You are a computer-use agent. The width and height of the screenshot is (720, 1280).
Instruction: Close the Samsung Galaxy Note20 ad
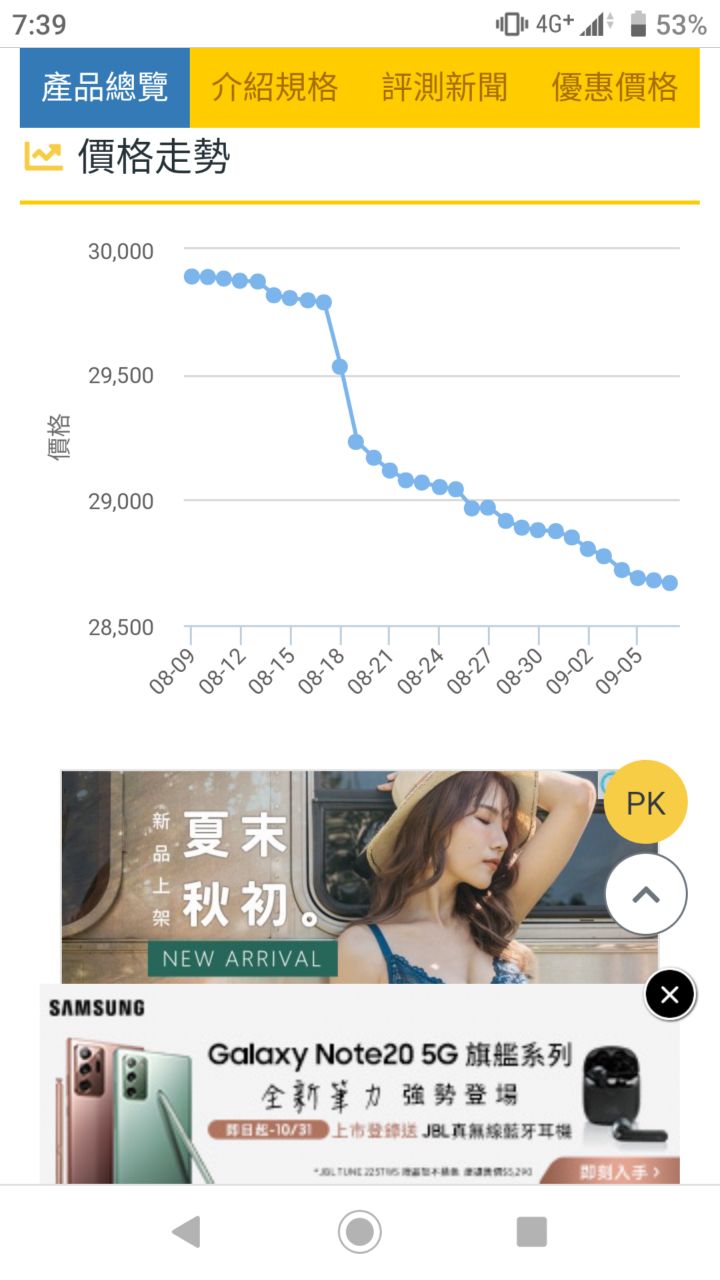(669, 994)
